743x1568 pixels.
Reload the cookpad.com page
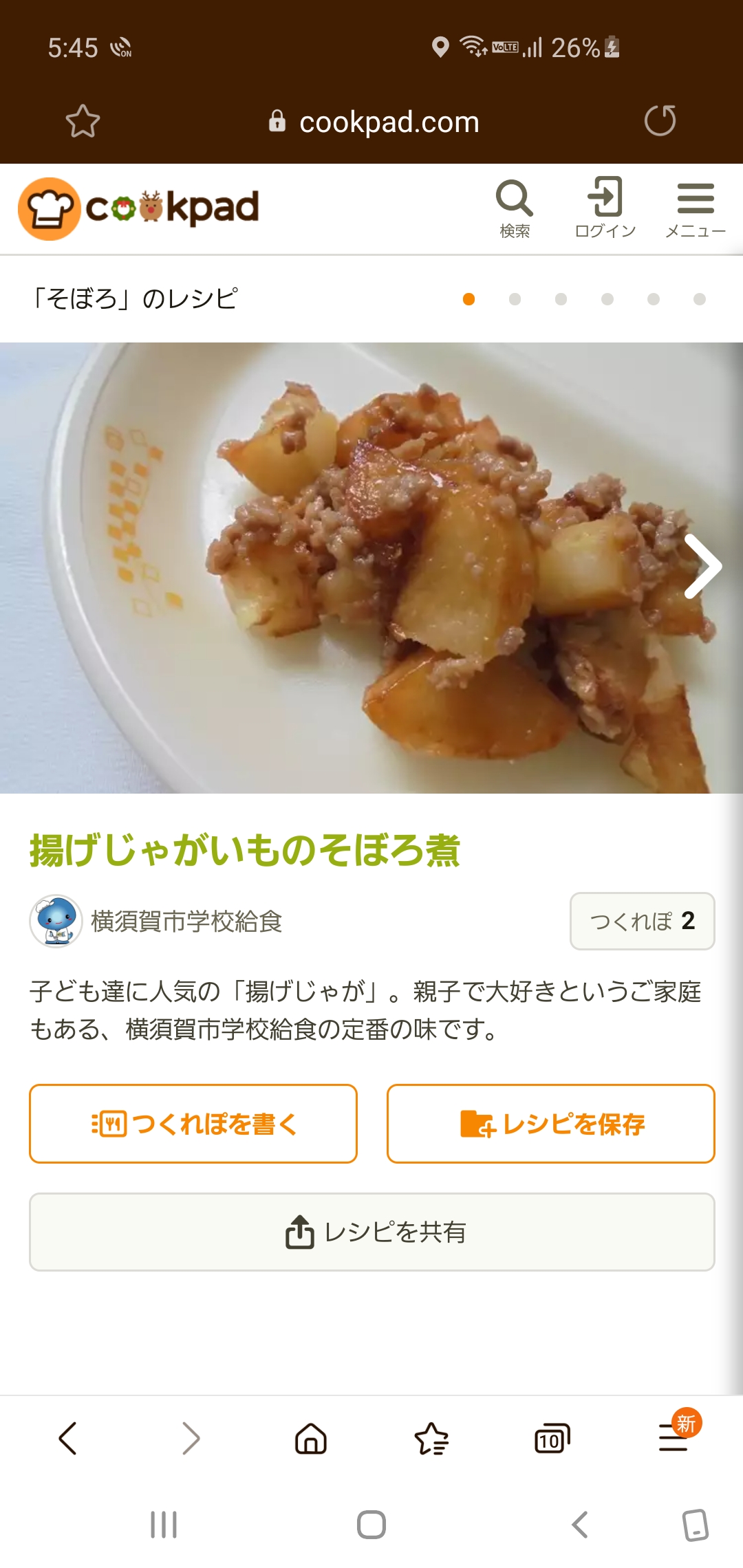point(660,121)
